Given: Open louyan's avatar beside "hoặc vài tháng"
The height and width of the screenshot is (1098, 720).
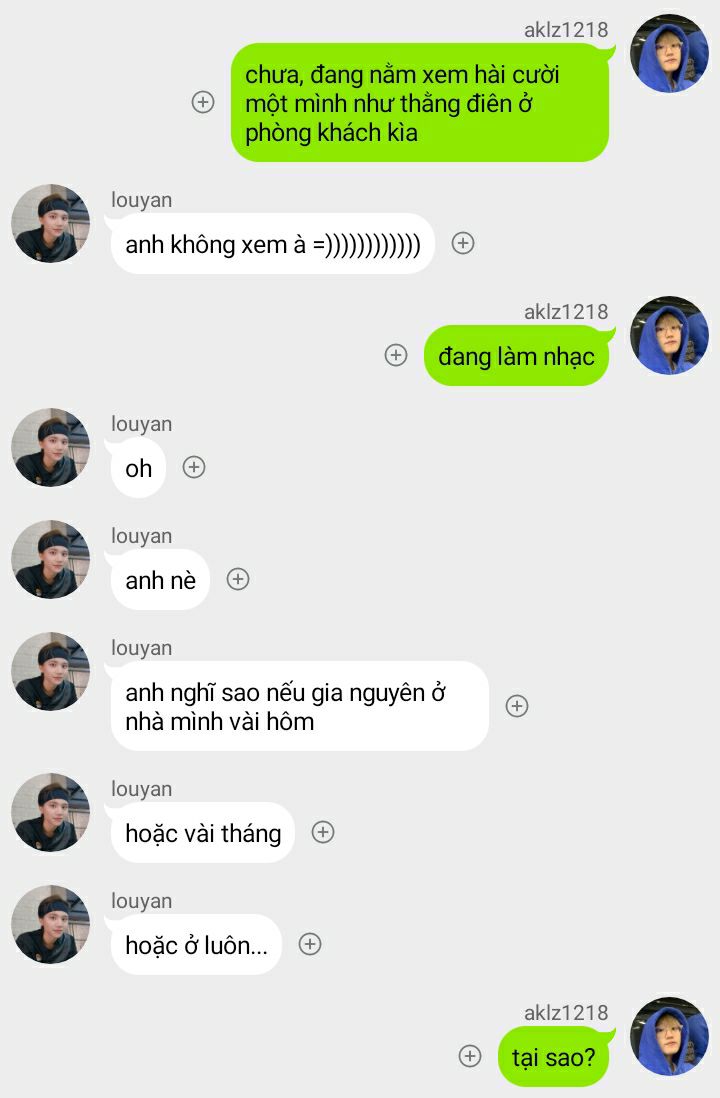Looking at the screenshot, I should click(50, 812).
